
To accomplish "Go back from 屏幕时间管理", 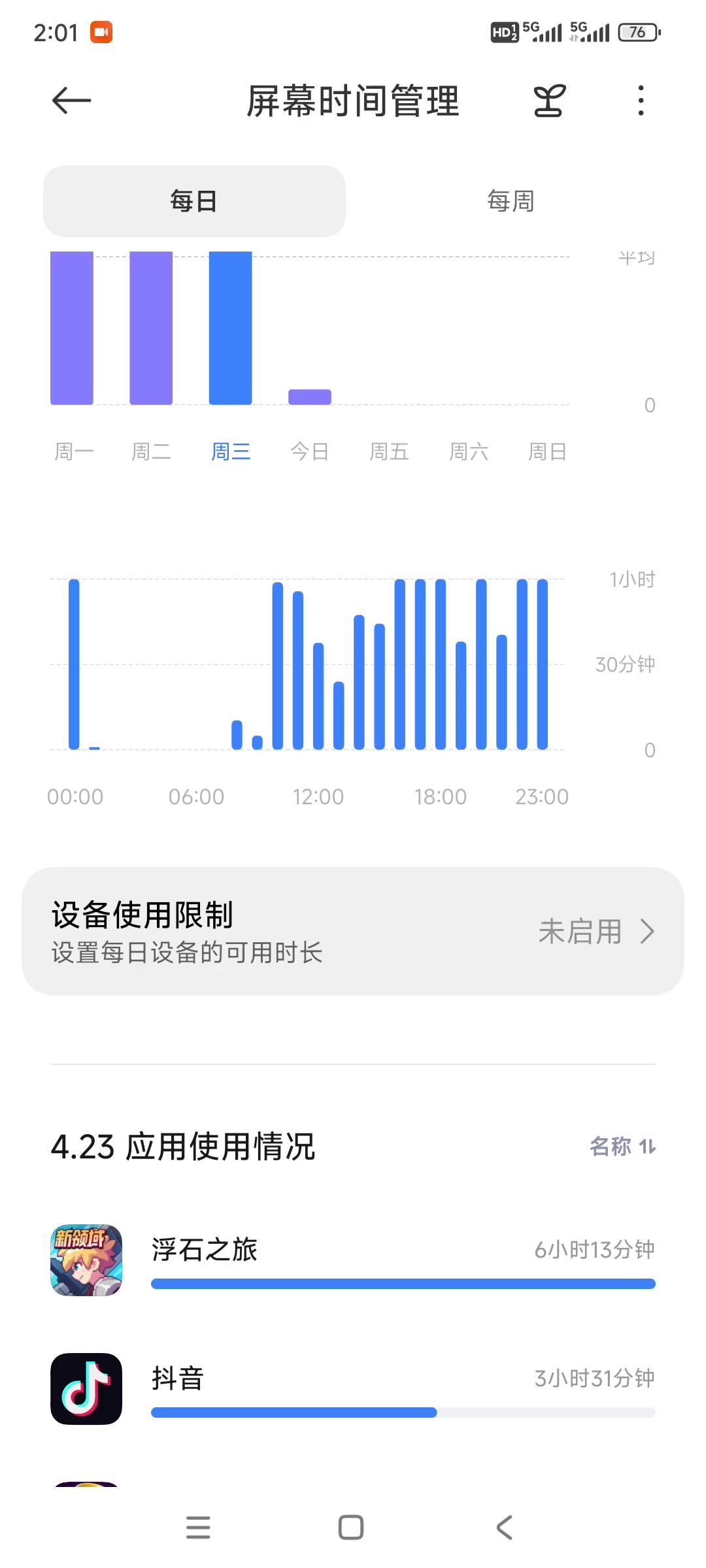I will (x=71, y=101).
